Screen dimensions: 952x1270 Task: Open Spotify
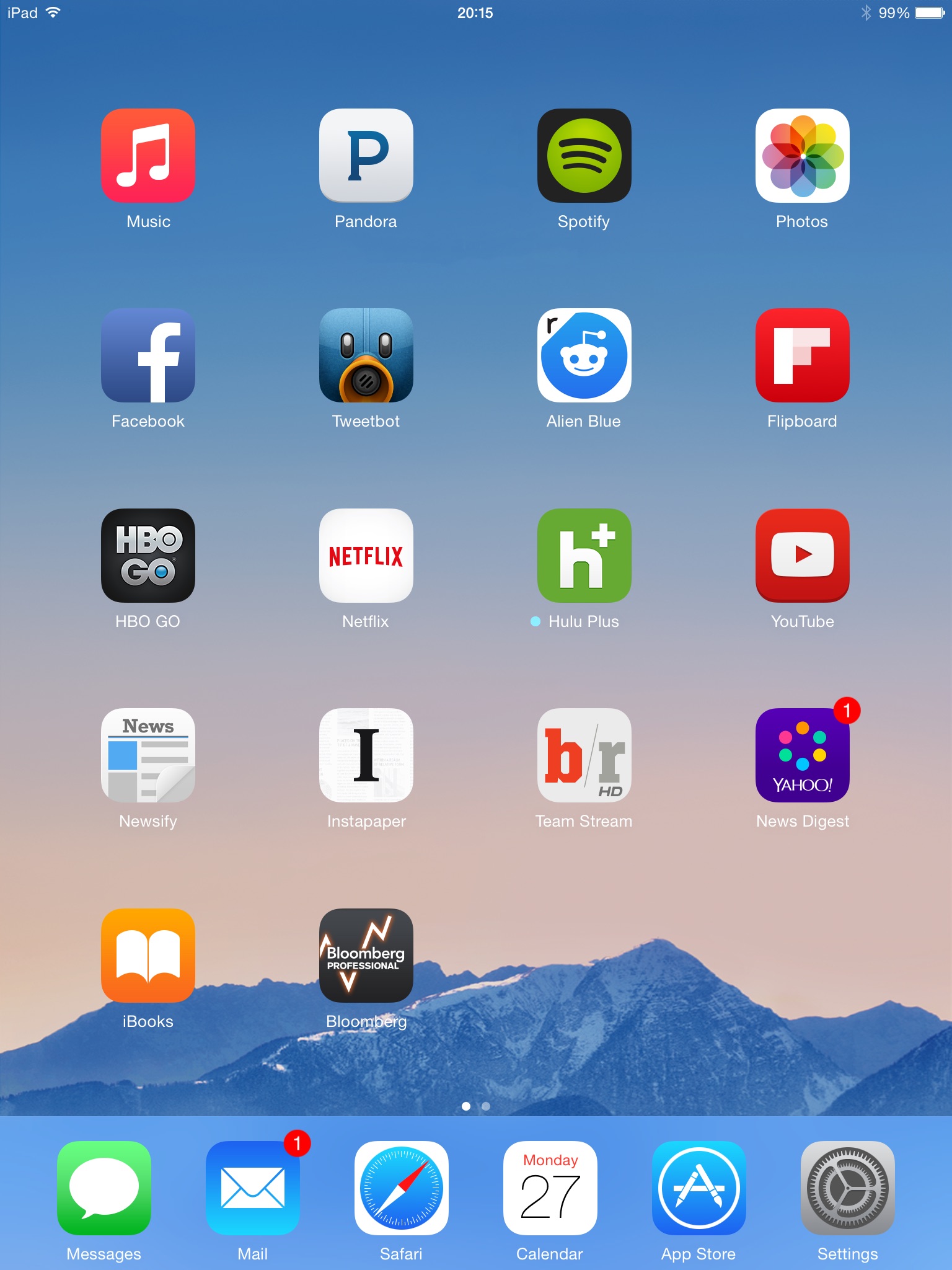(584, 156)
